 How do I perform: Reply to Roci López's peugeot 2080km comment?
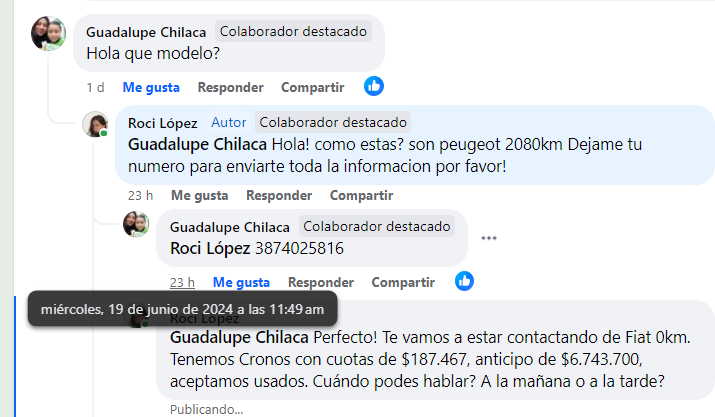[x=279, y=195]
